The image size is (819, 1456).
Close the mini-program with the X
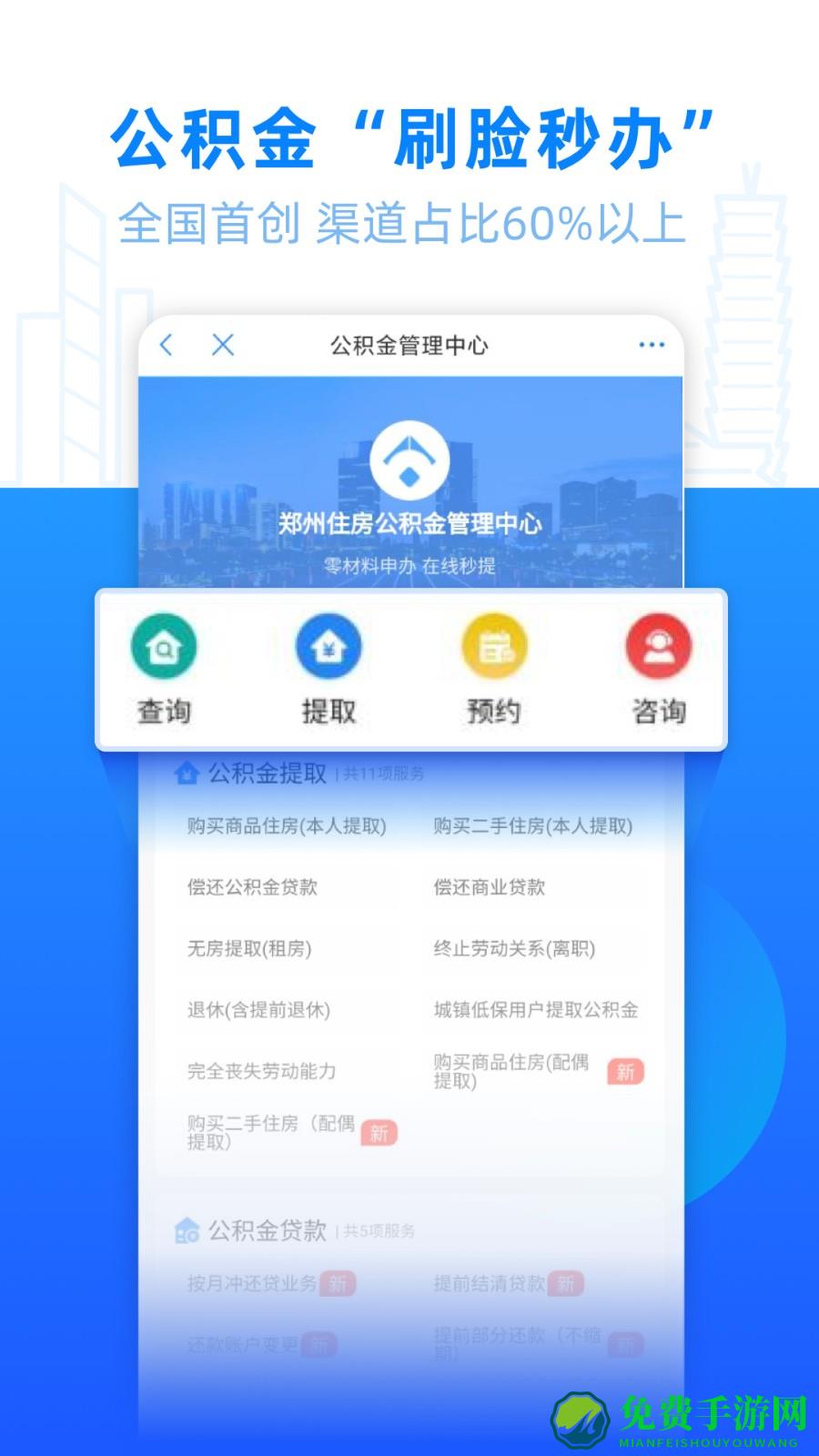point(219,345)
